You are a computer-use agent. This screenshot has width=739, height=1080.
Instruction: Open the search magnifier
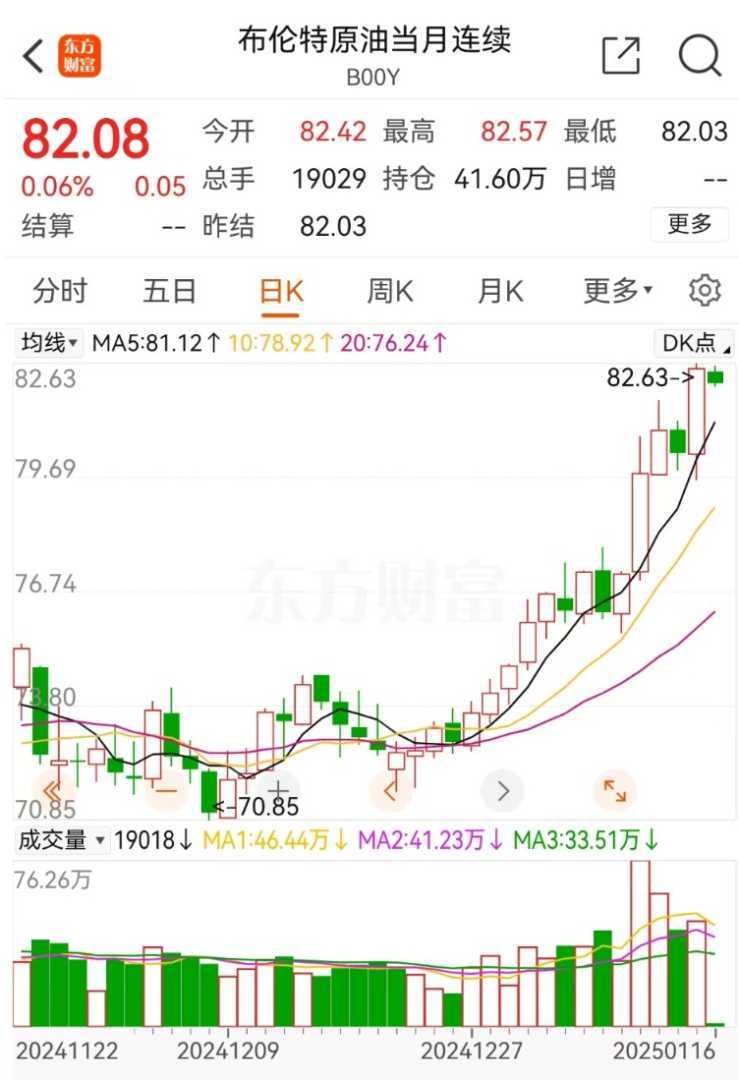699,56
